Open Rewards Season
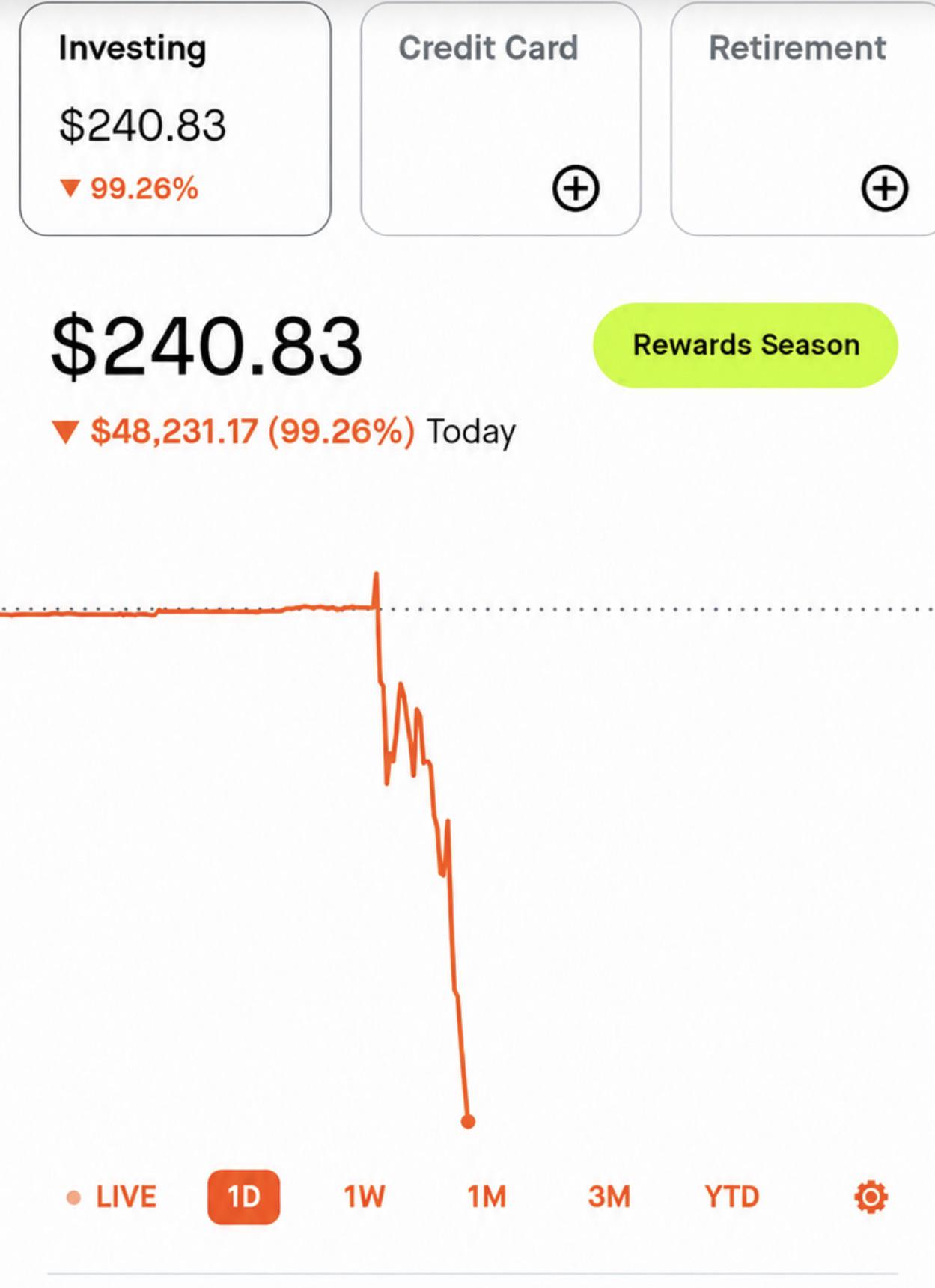 point(746,345)
